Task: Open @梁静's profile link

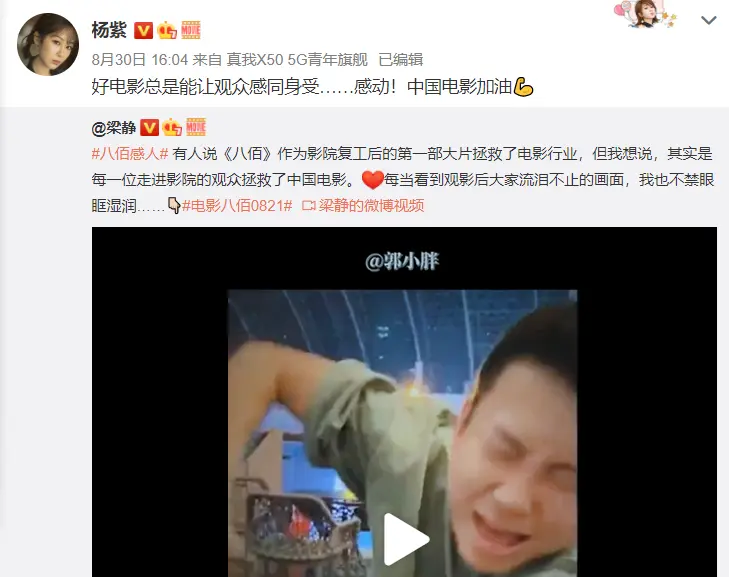Action: (112, 127)
